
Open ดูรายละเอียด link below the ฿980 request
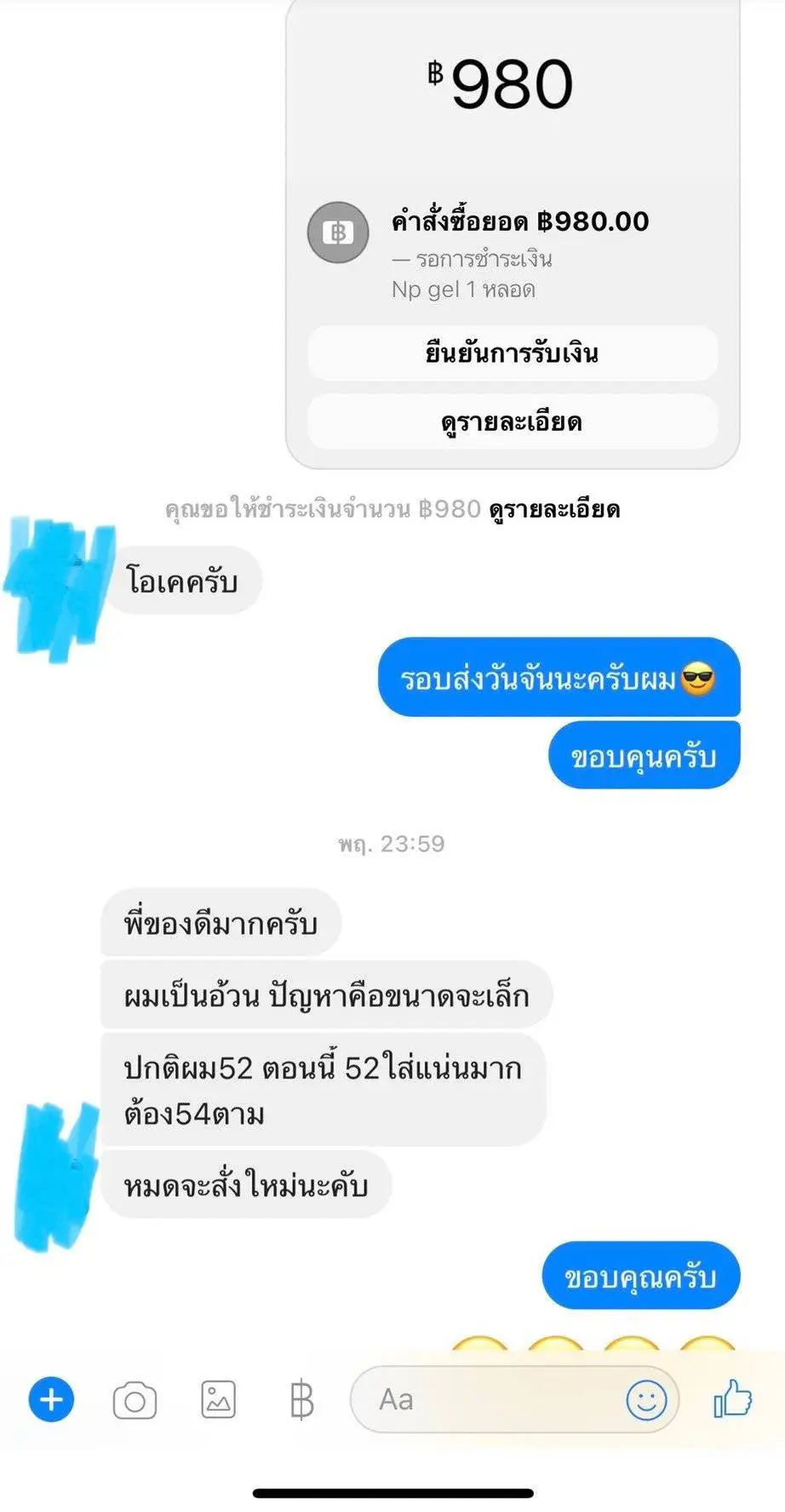554,510
